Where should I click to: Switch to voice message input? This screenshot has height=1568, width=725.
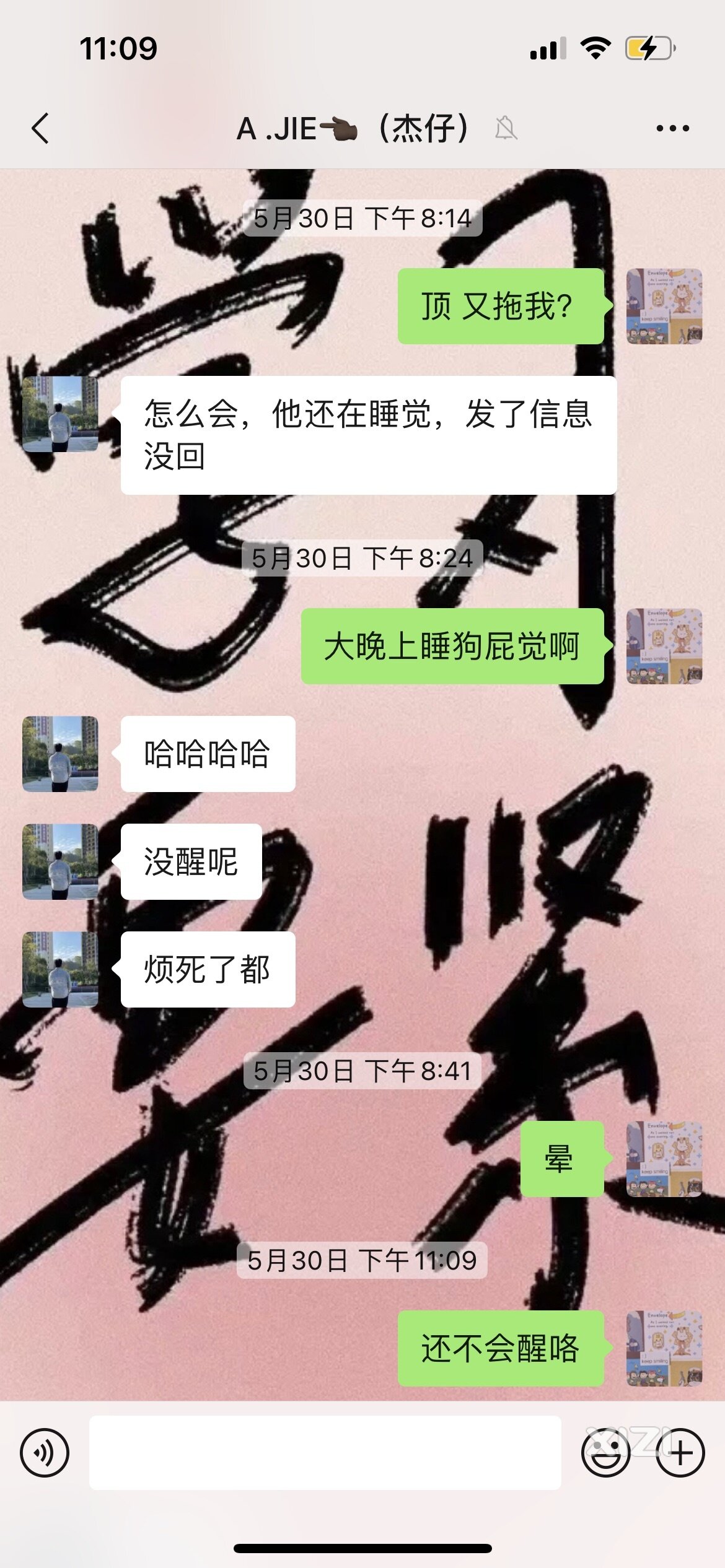45,1452
